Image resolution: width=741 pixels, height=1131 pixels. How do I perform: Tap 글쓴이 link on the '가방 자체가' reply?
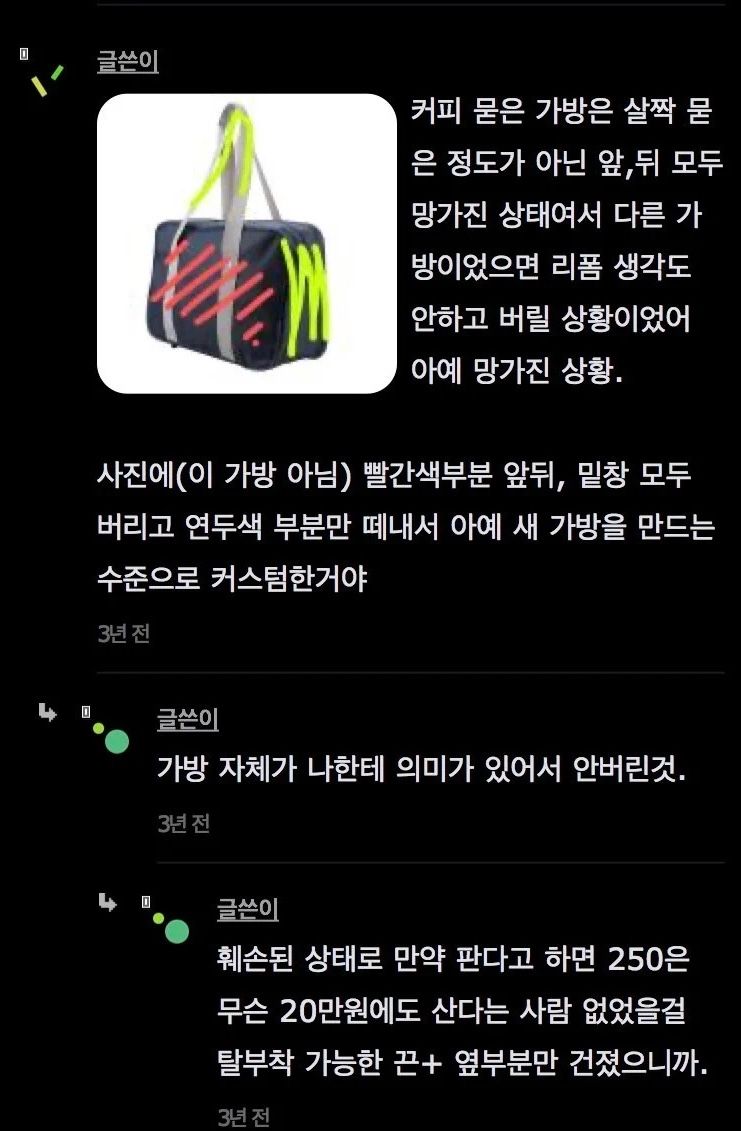click(x=188, y=719)
